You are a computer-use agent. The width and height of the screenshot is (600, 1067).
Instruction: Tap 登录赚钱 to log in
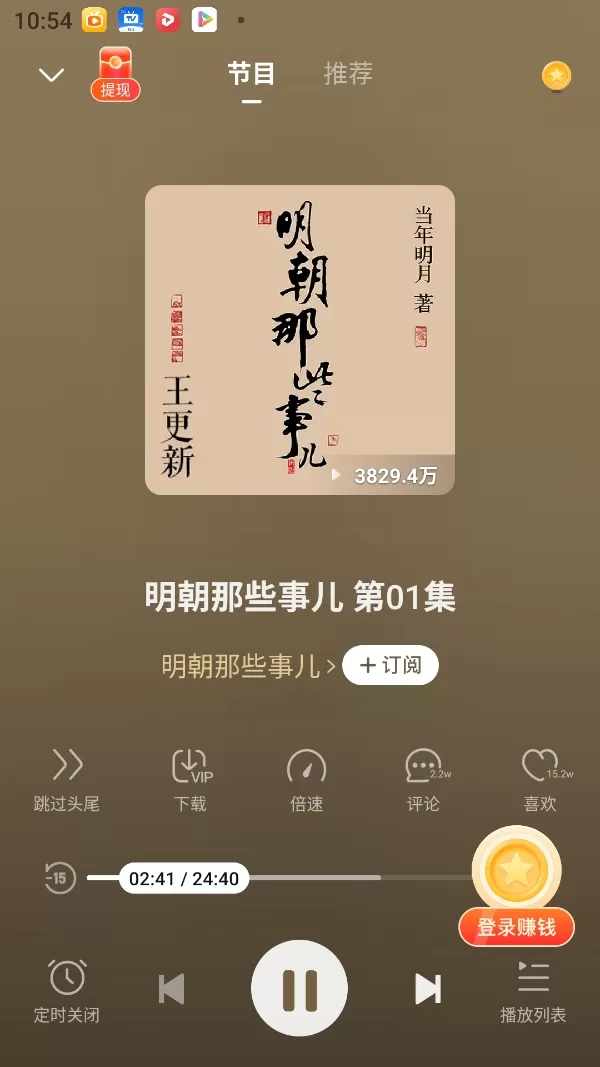[x=517, y=927]
